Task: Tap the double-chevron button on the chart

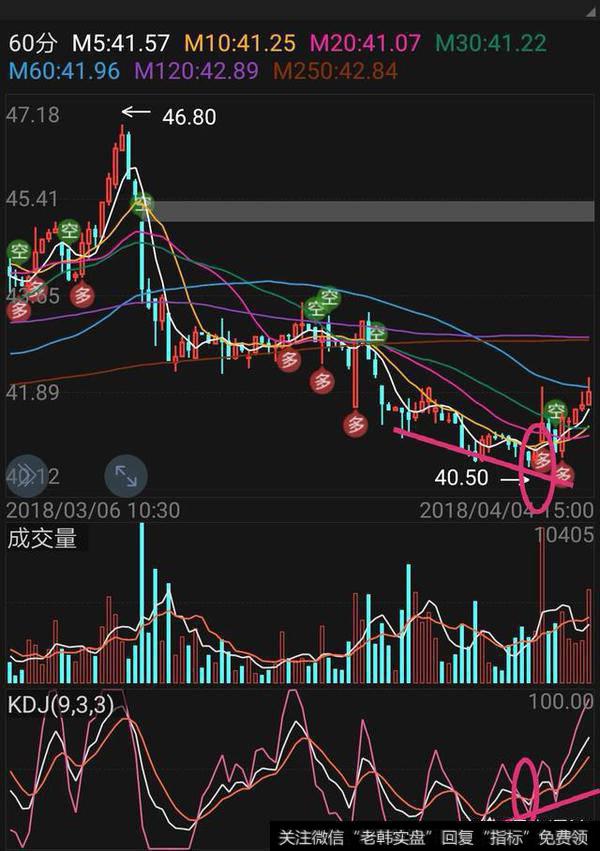Action: tap(27, 475)
